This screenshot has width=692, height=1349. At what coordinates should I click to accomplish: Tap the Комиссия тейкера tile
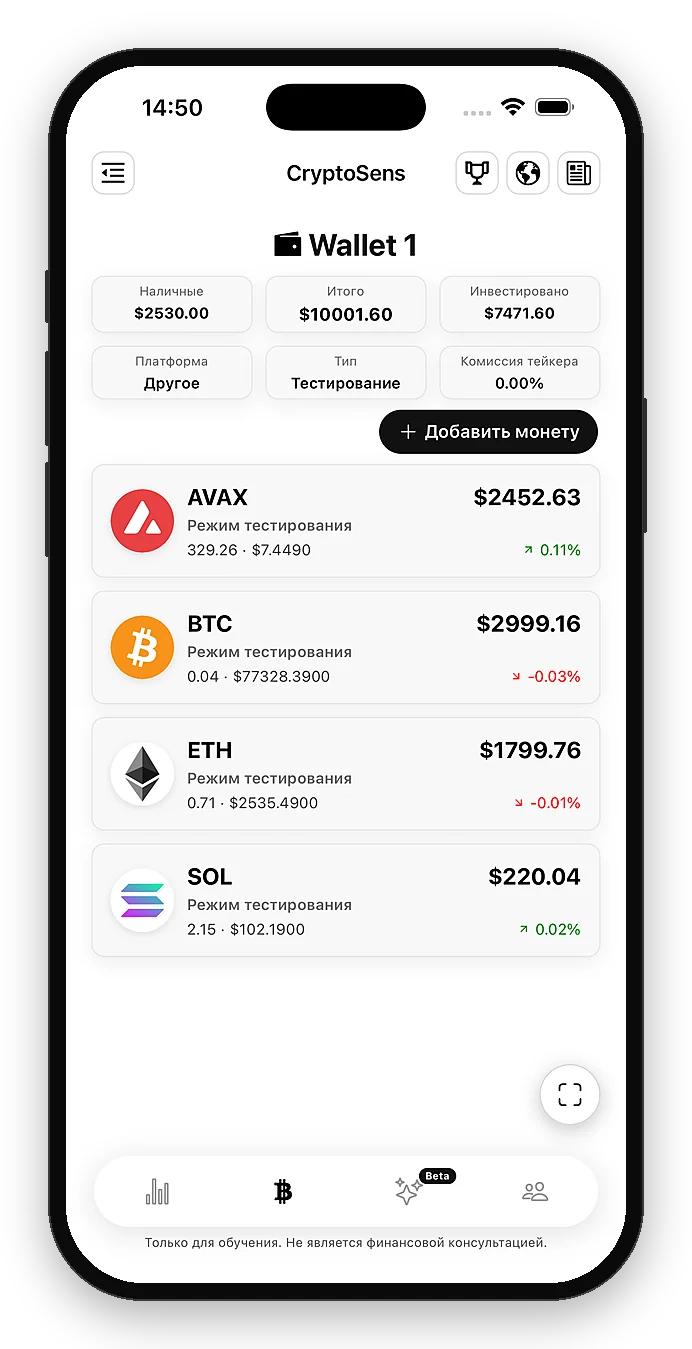click(x=520, y=372)
